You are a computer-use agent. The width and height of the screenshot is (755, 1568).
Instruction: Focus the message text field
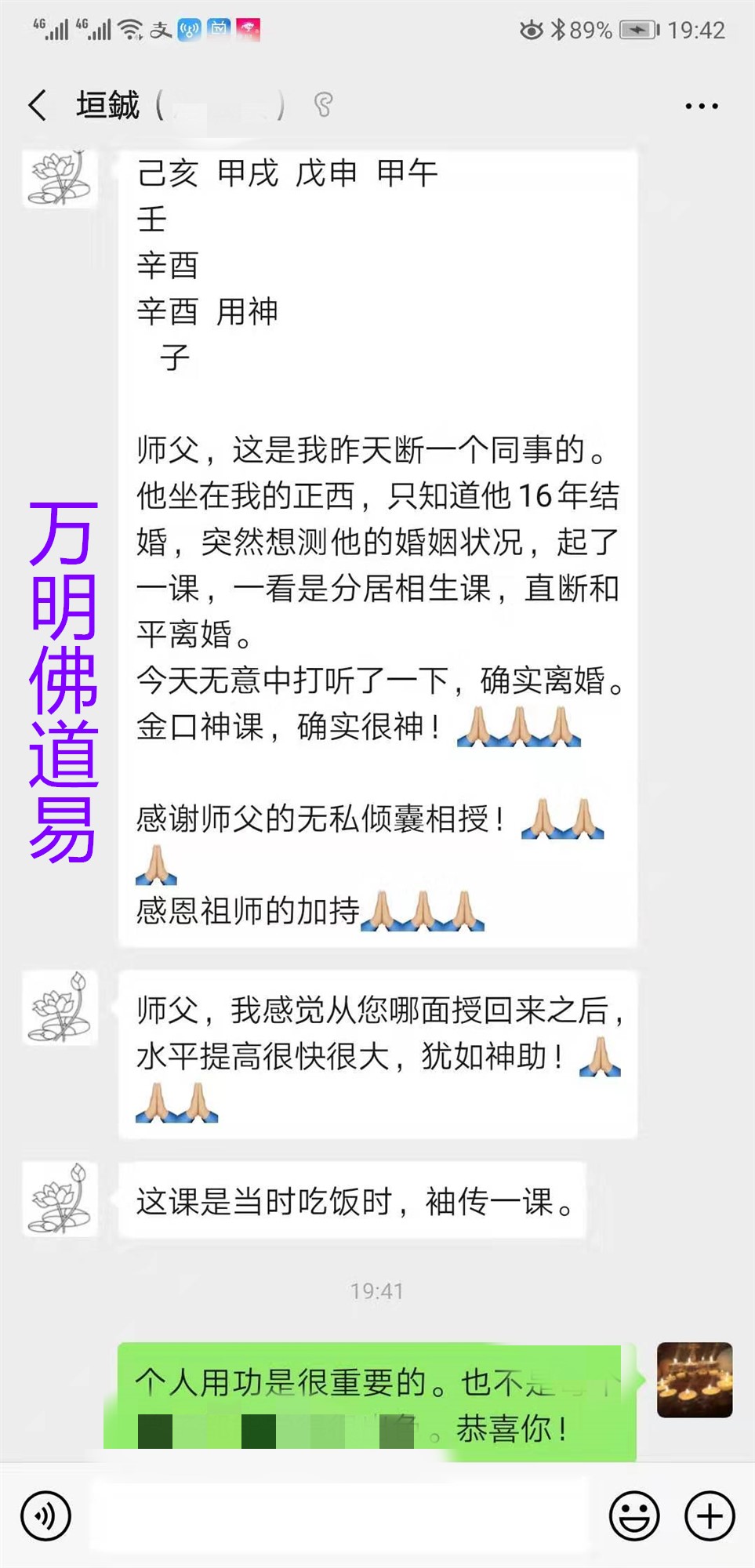[339, 1515]
